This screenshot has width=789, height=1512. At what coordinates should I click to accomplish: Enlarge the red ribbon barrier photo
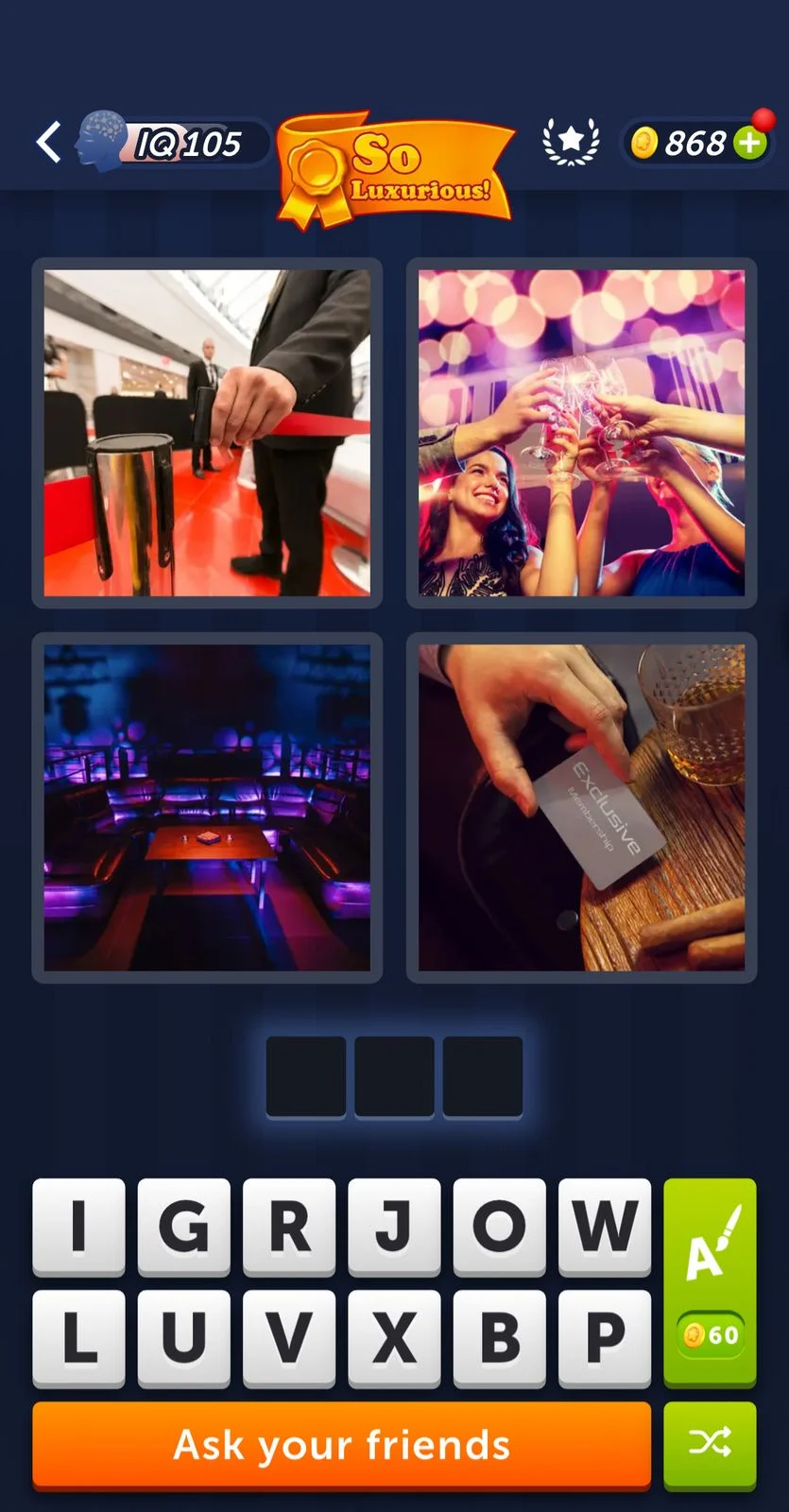tap(207, 433)
